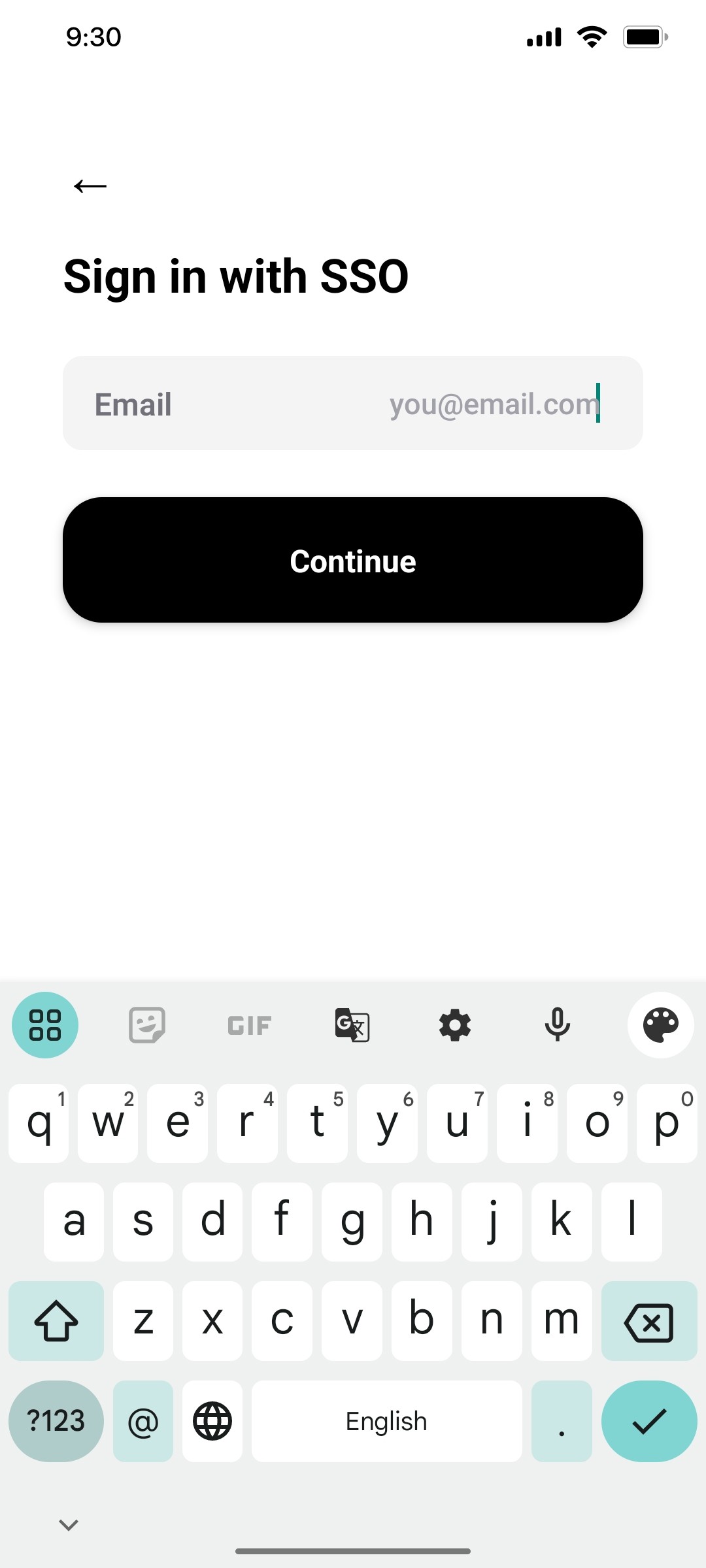Start voice typing with the microphone icon
706x1568 pixels.
(x=558, y=1024)
